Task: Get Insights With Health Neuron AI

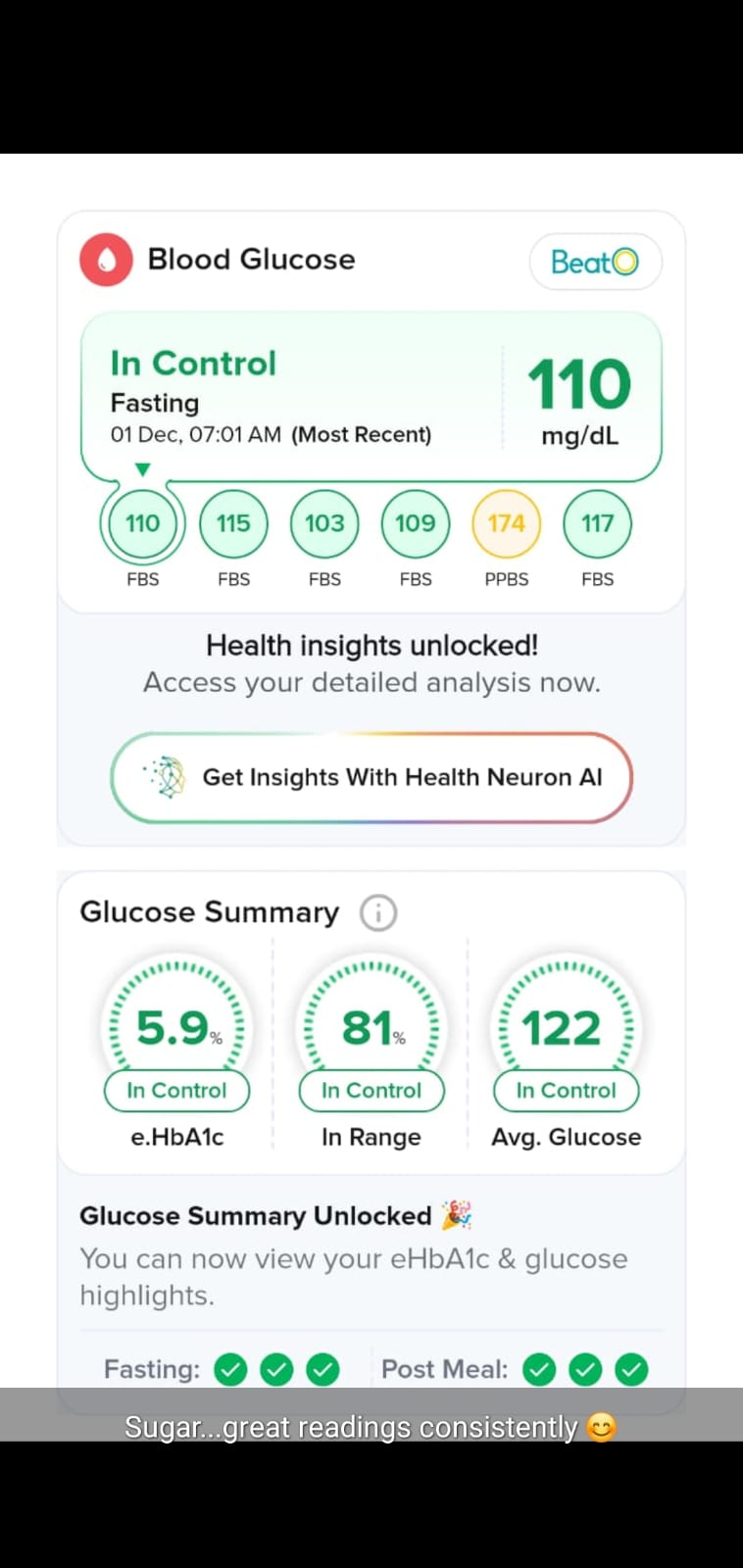Action: pyautogui.click(x=371, y=777)
